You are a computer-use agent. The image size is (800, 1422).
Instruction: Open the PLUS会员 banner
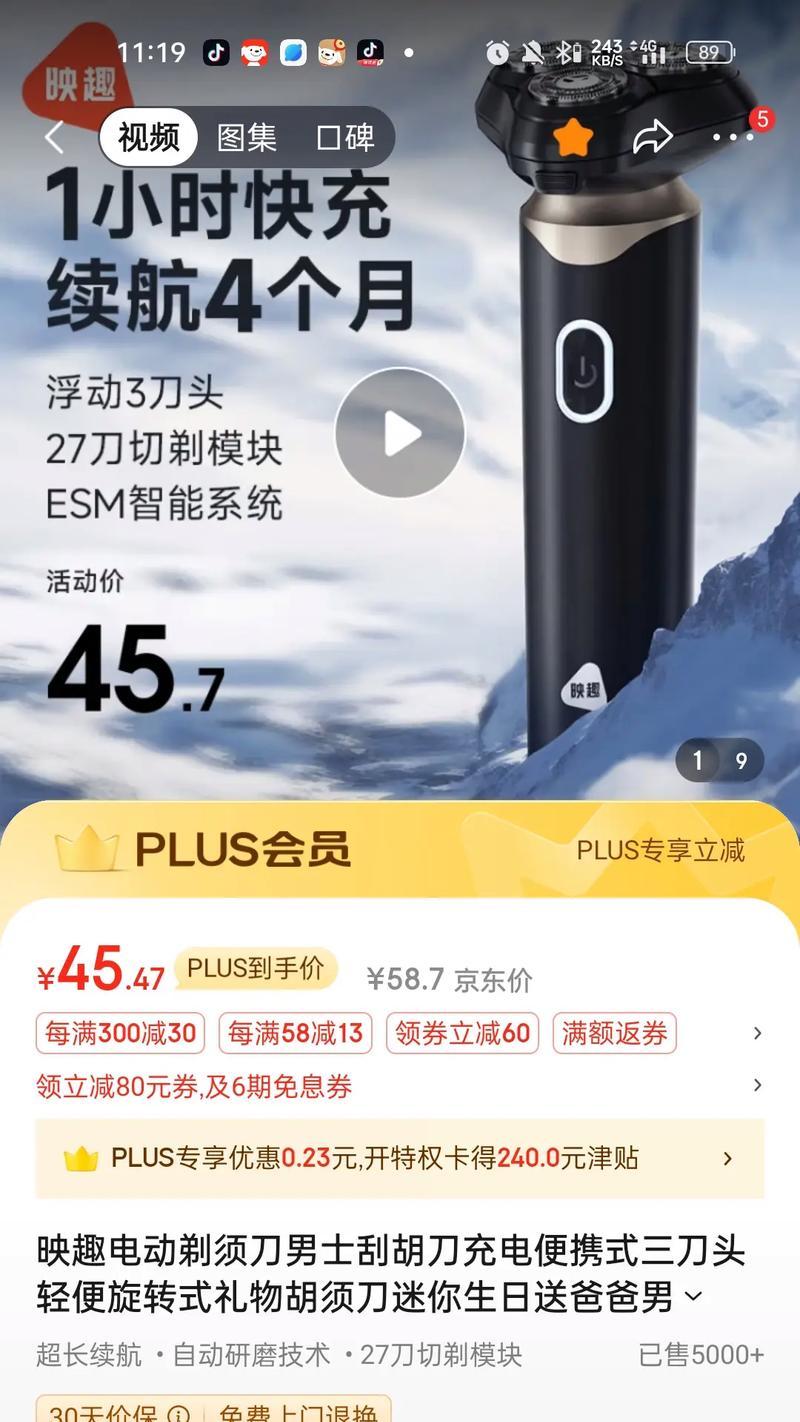click(x=400, y=850)
